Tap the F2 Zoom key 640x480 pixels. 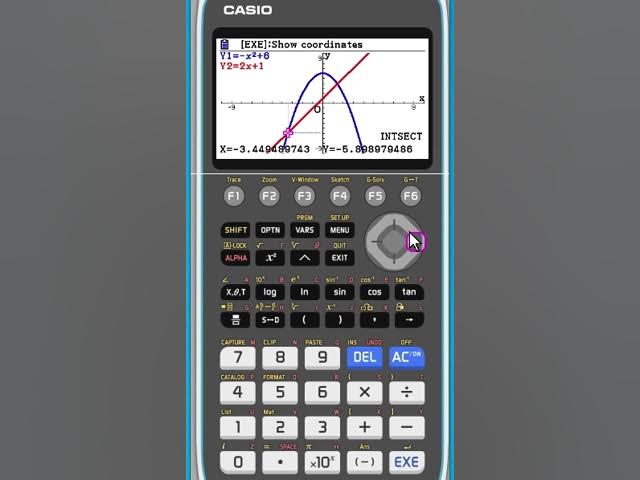coord(269,197)
